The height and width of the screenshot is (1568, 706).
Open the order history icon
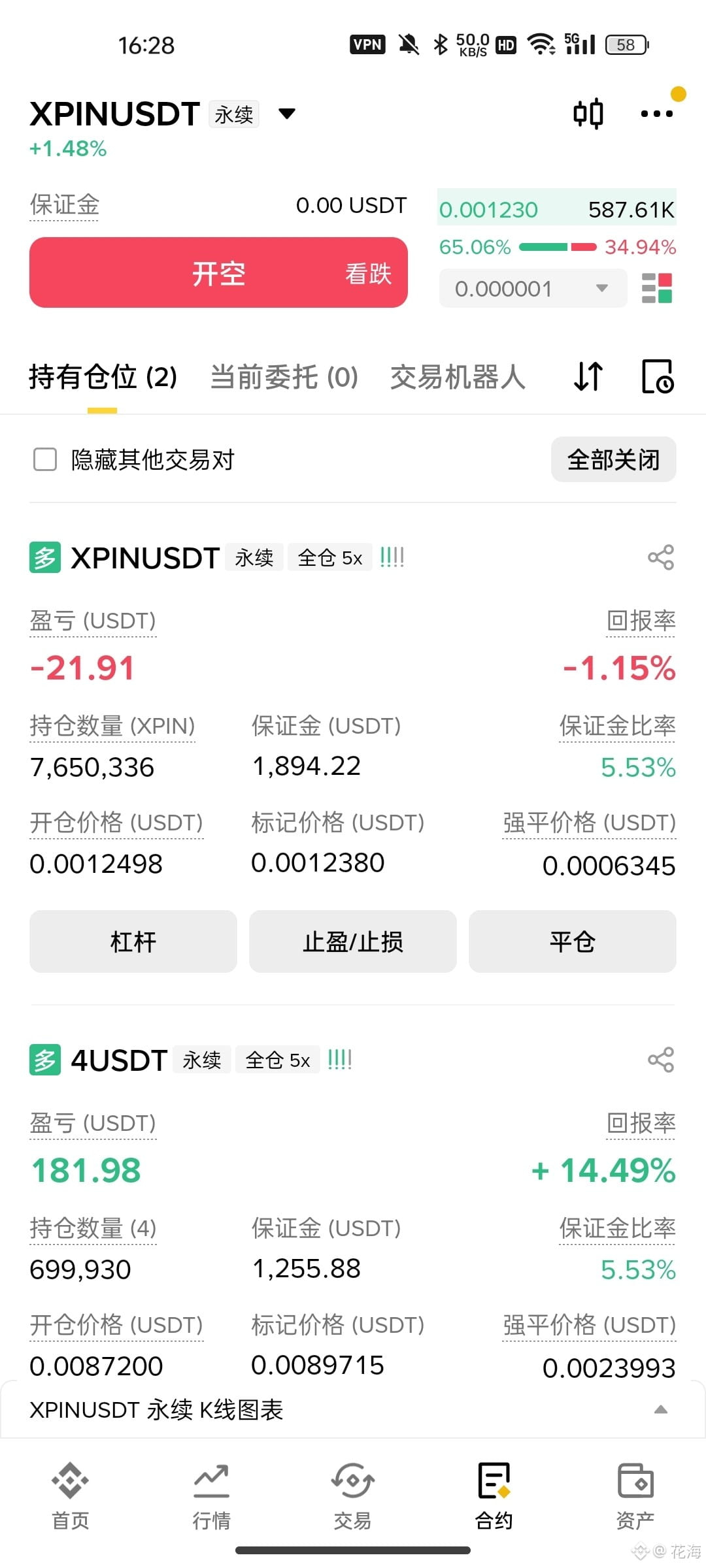[657, 376]
